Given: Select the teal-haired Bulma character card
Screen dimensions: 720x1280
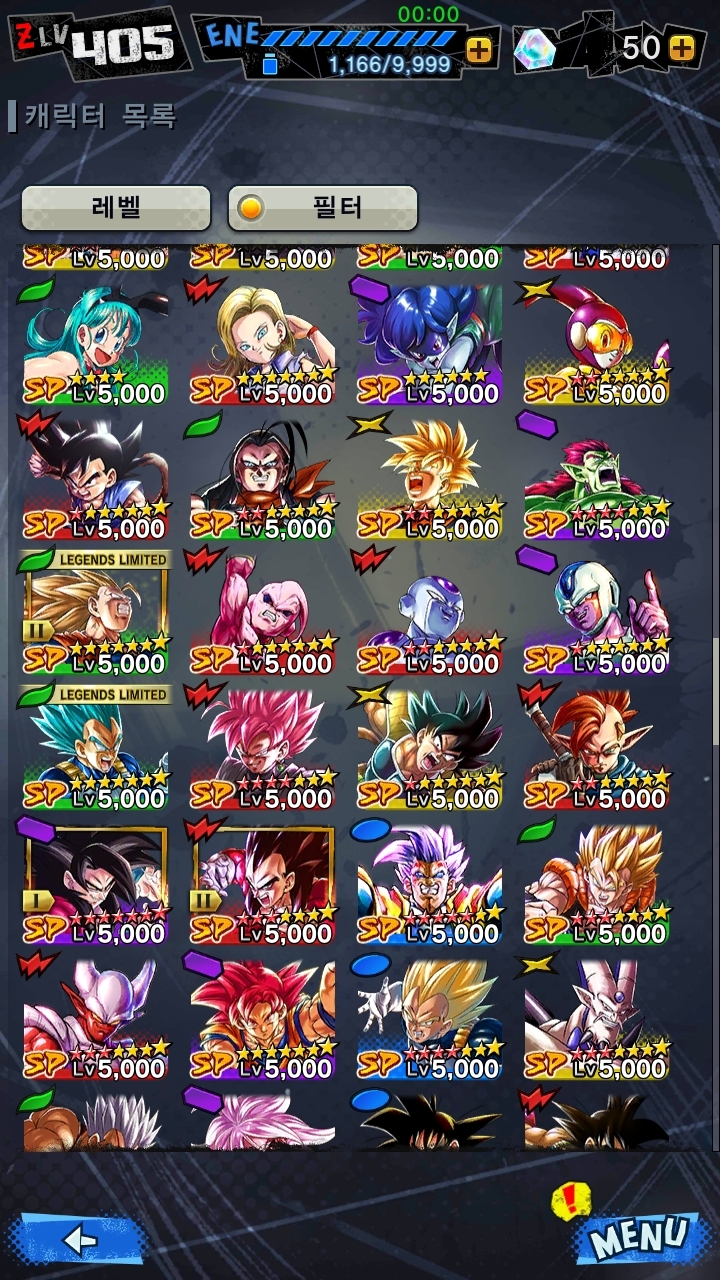Looking at the screenshot, I should (x=96, y=340).
